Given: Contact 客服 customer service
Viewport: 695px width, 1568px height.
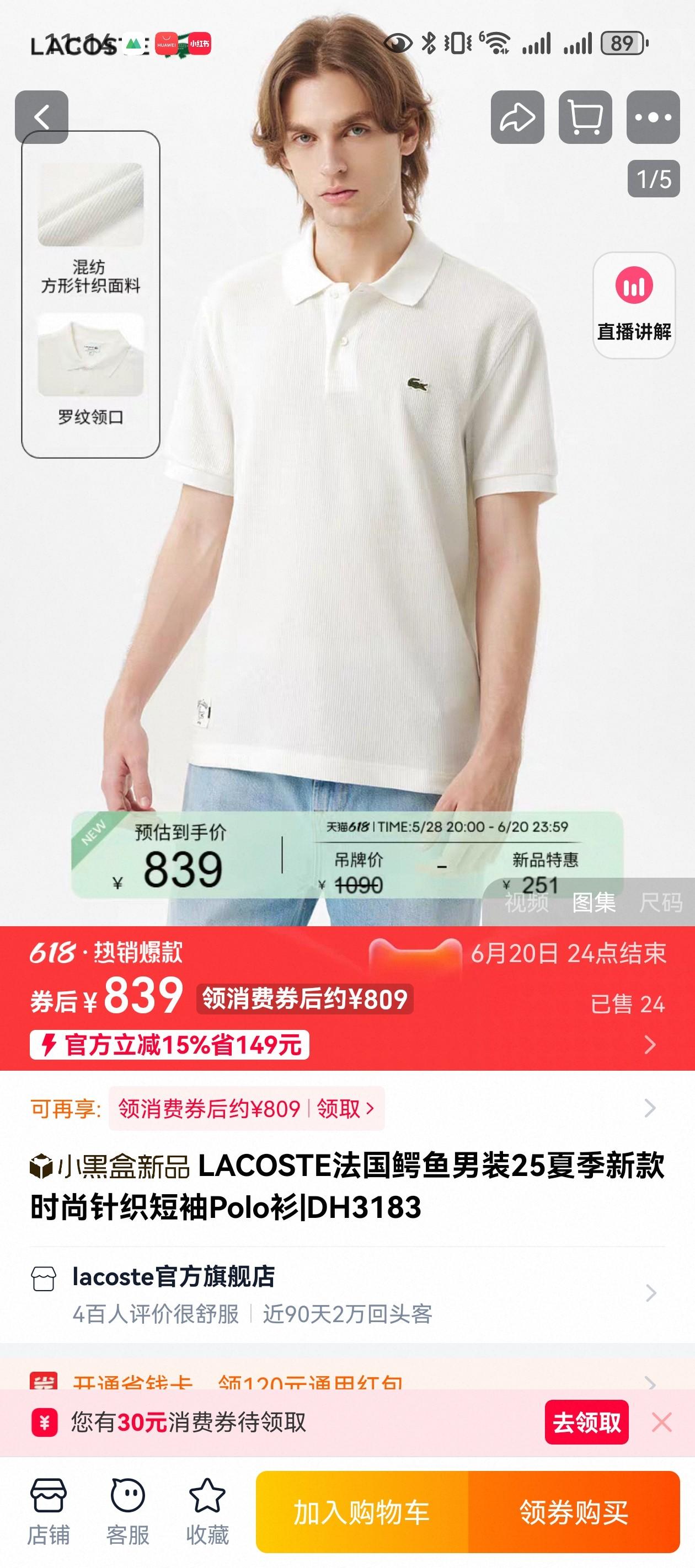Looking at the screenshot, I should click(x=128, y=1512).
